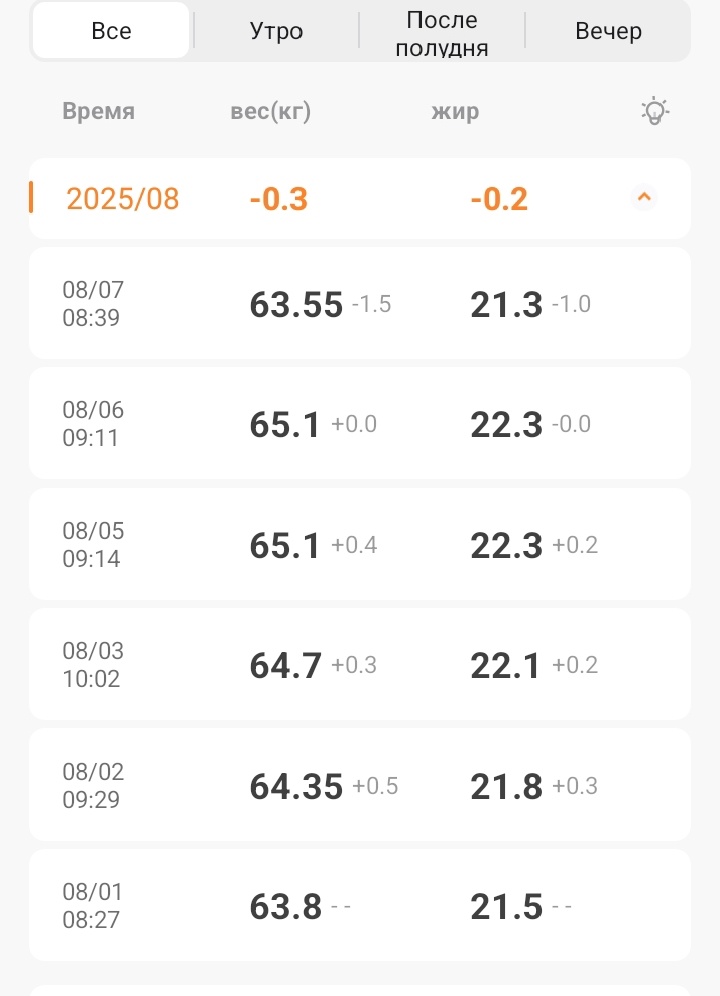This screenshot has height=996, width=720.
Task: Open the 08/06 09:11 weight record
Action: [x=359, y=424]
